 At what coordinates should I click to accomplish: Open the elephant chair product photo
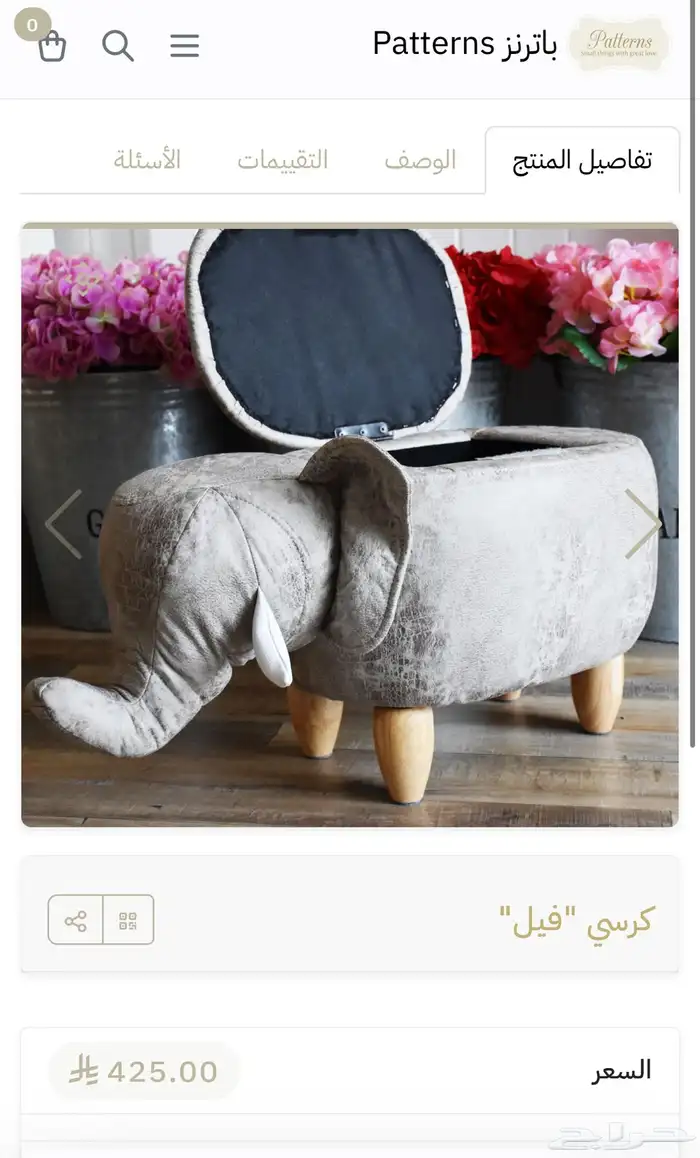[350, 525]
